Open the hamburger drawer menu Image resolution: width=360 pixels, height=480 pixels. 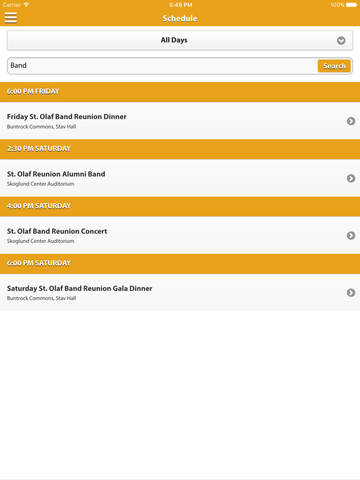pyautogui.click(x=11, y=18)
